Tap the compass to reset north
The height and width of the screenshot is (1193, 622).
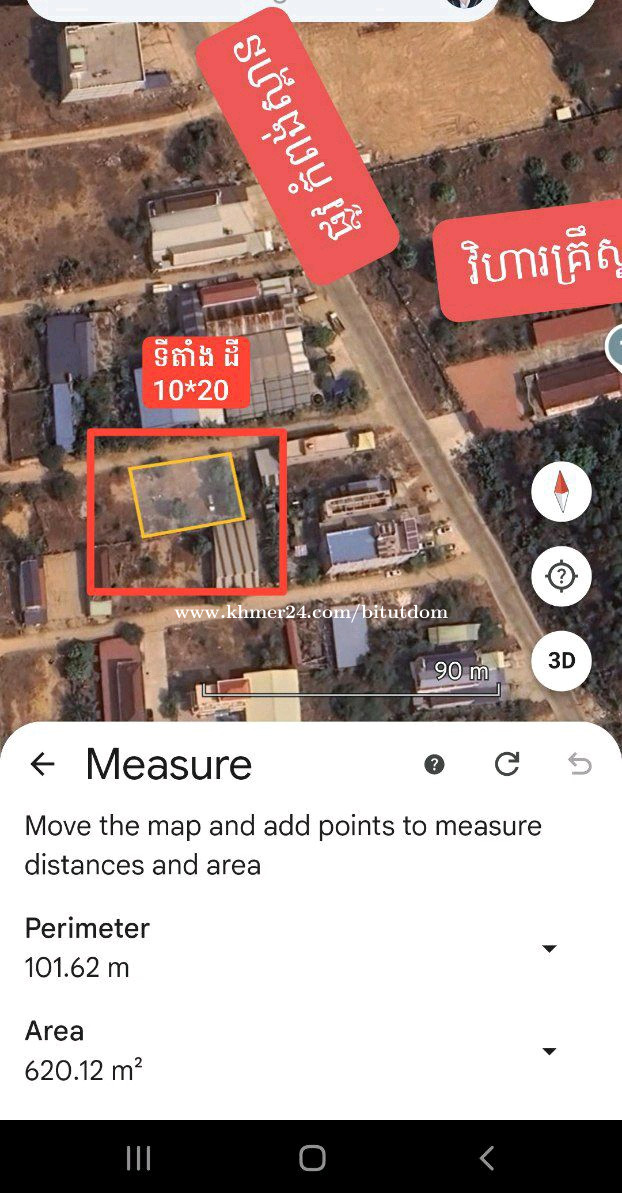pos(562,492)
